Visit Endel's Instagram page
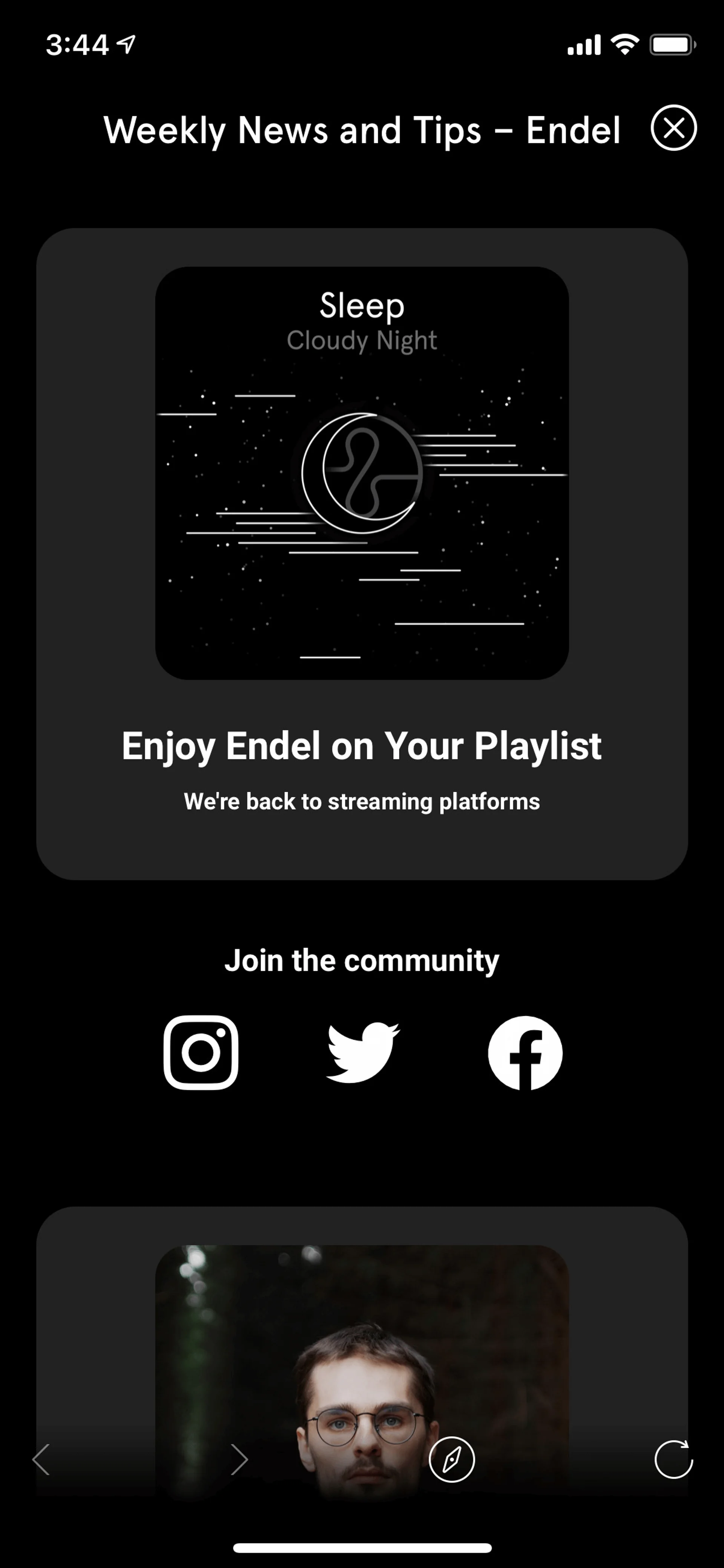The height and width of the screenshot is (1568, 724). [201, 1052]
